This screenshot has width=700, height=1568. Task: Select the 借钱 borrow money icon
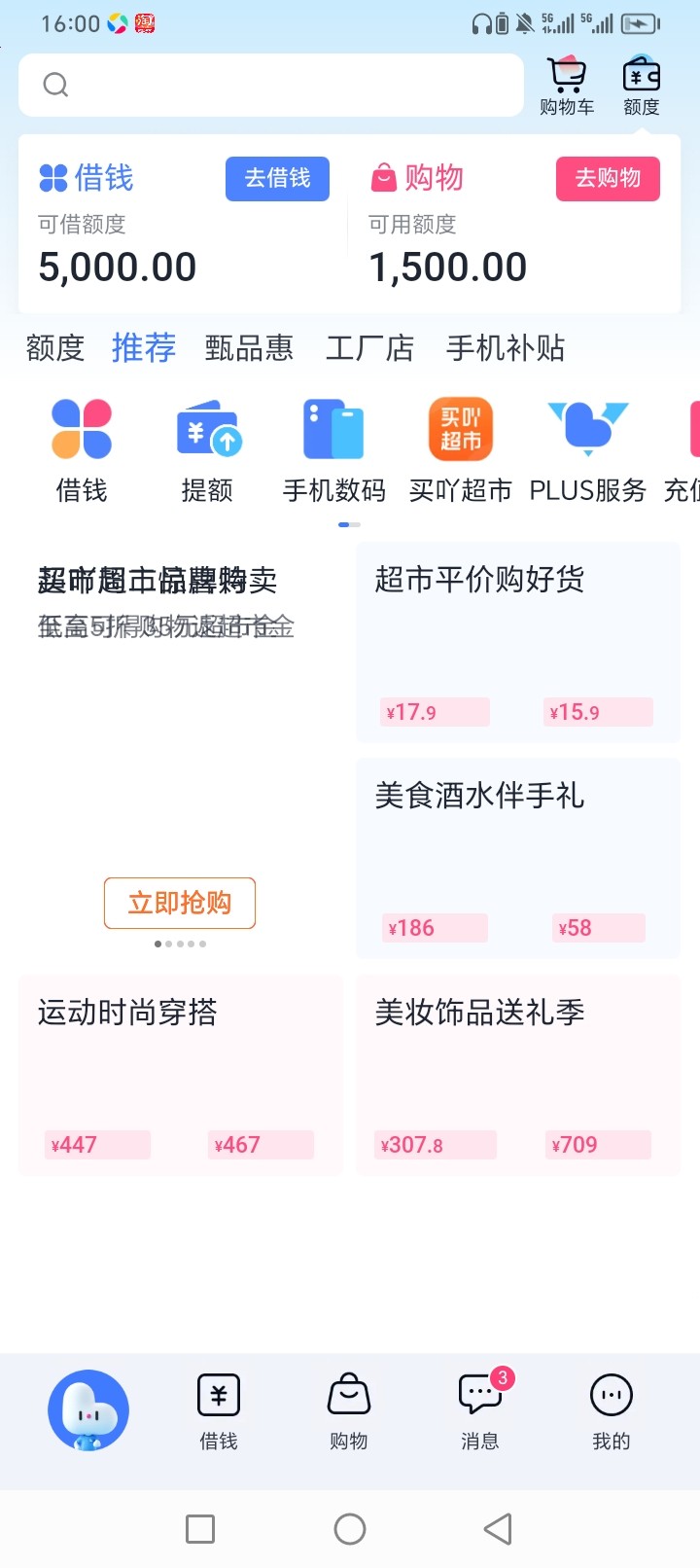tap(81, 445)
